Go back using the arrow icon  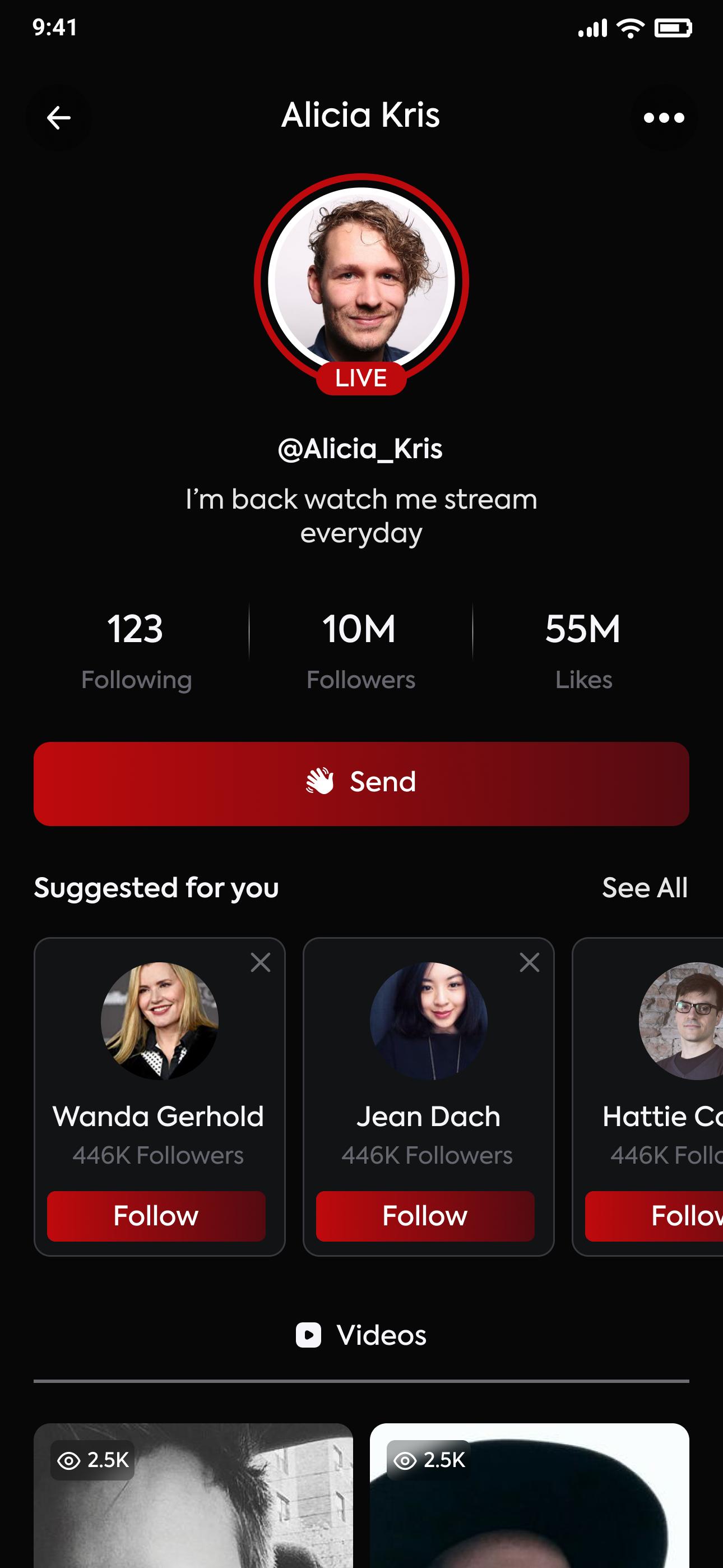[x=58, y=117]
